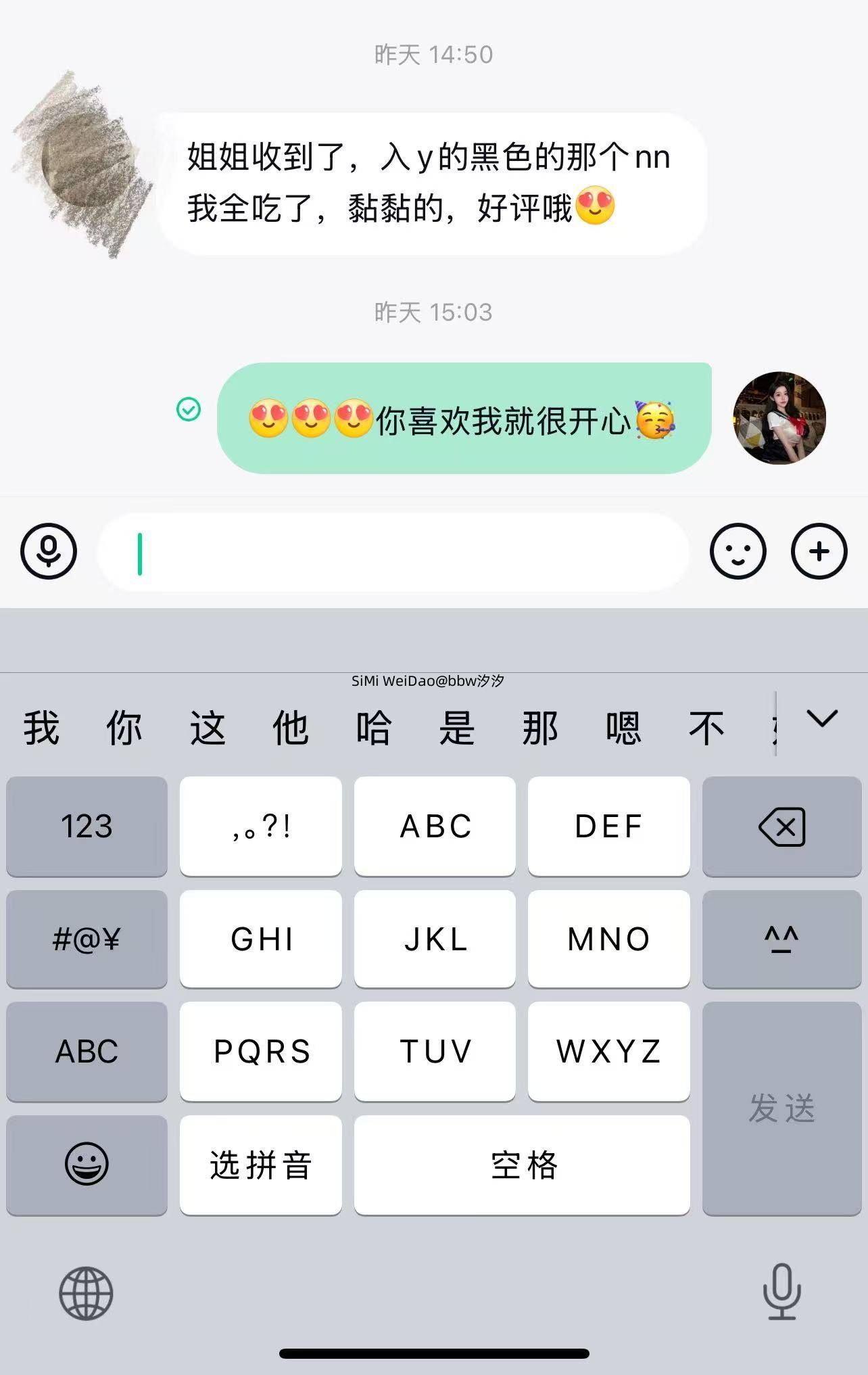868x1375 pixels.
Task: Expand the candidate word list
Action: [x=822, y=719]
